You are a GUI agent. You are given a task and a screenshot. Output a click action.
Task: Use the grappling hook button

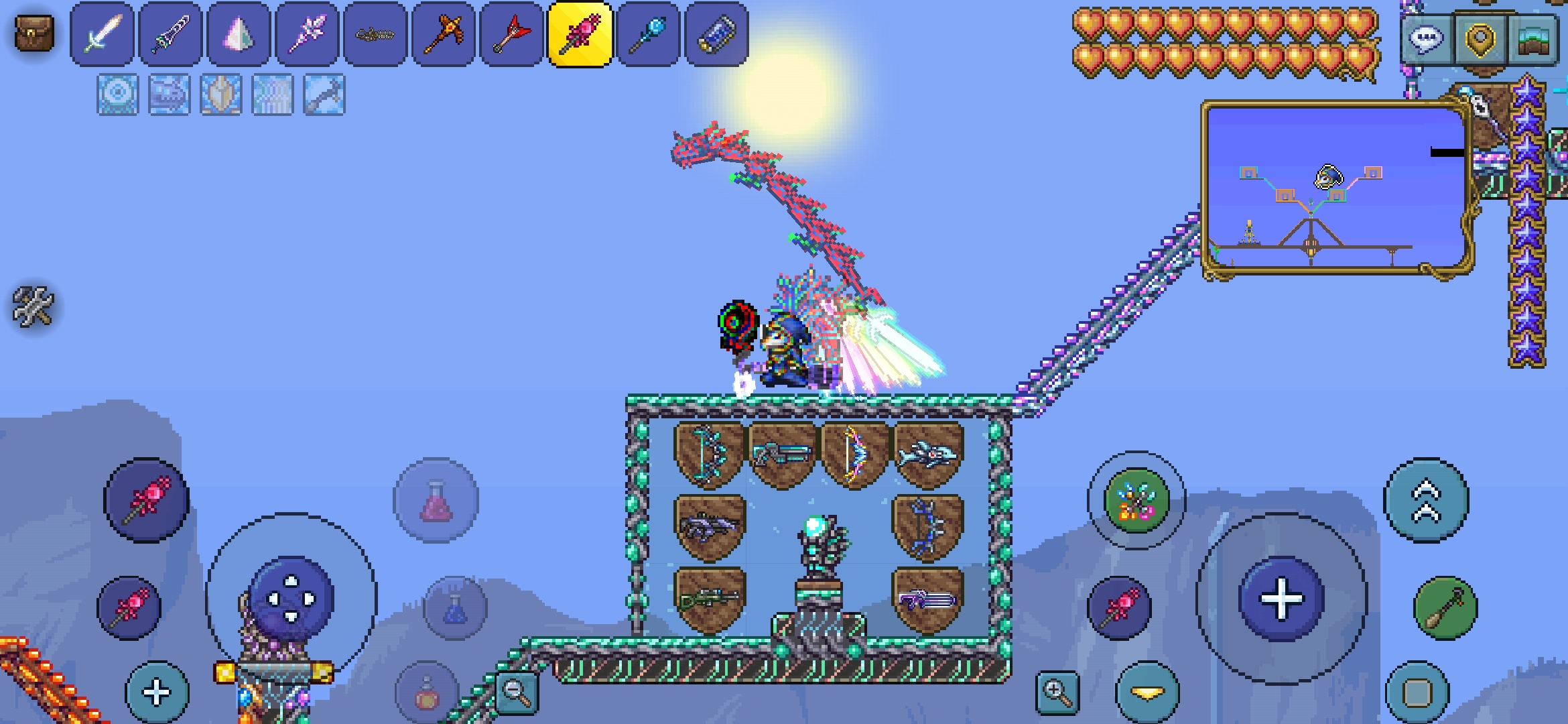click(1445, 608)
